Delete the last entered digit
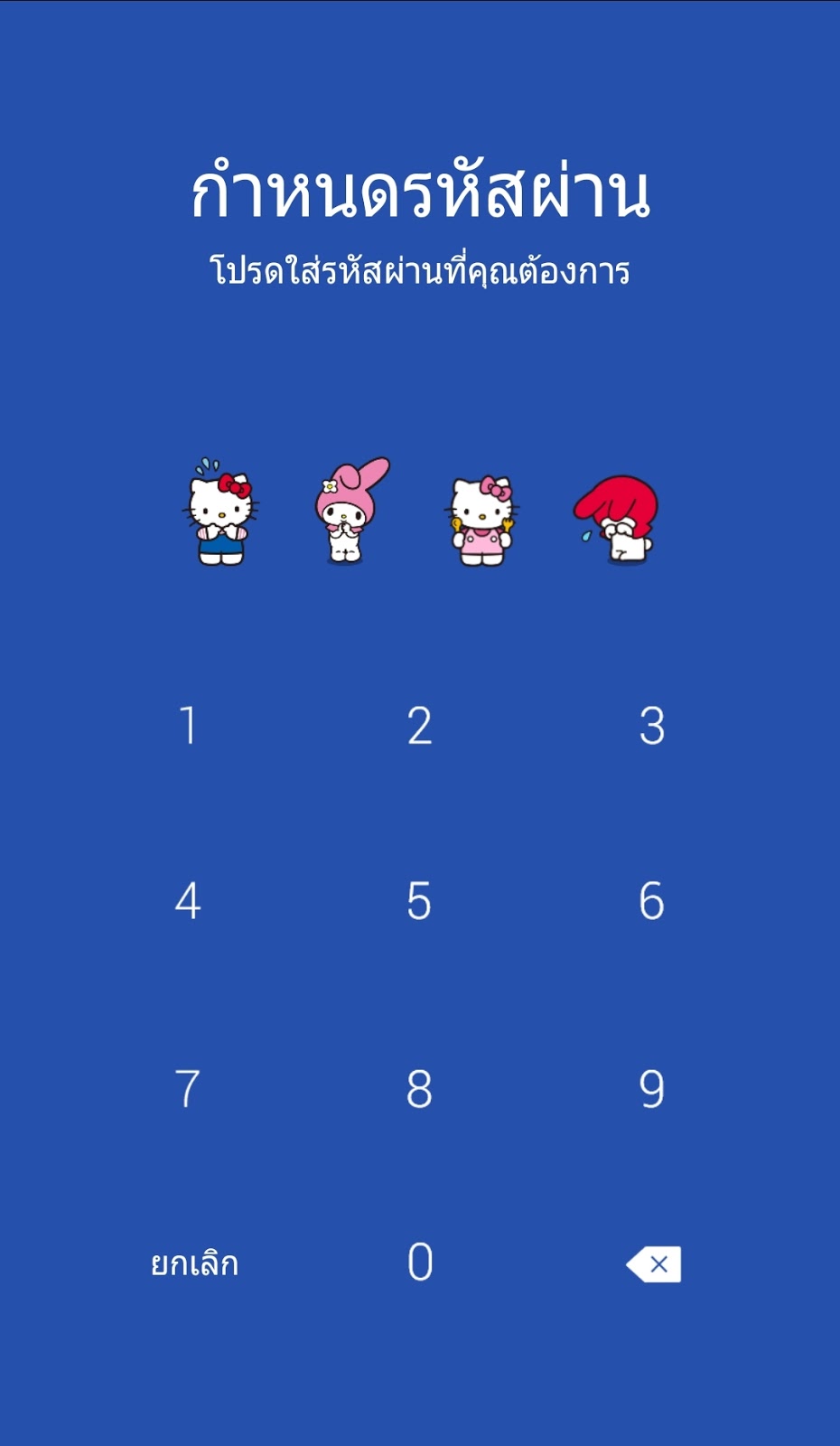This screenshot has width=840, height=1446. (x=654, y=1264)
